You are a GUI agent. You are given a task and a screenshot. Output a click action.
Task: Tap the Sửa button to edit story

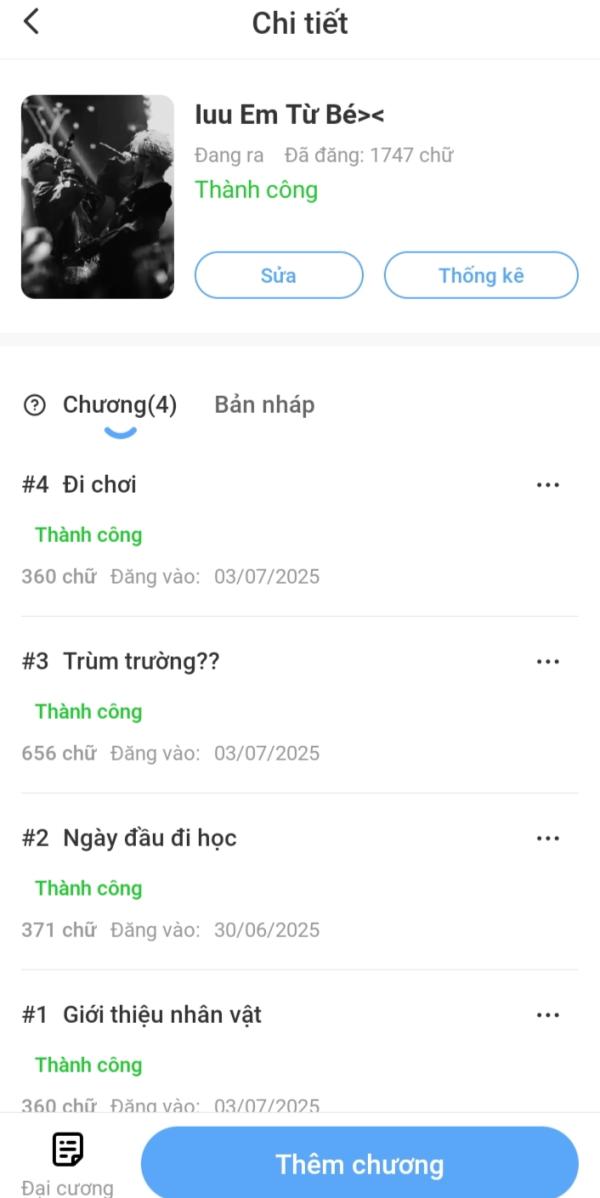[x=278, y=275]
